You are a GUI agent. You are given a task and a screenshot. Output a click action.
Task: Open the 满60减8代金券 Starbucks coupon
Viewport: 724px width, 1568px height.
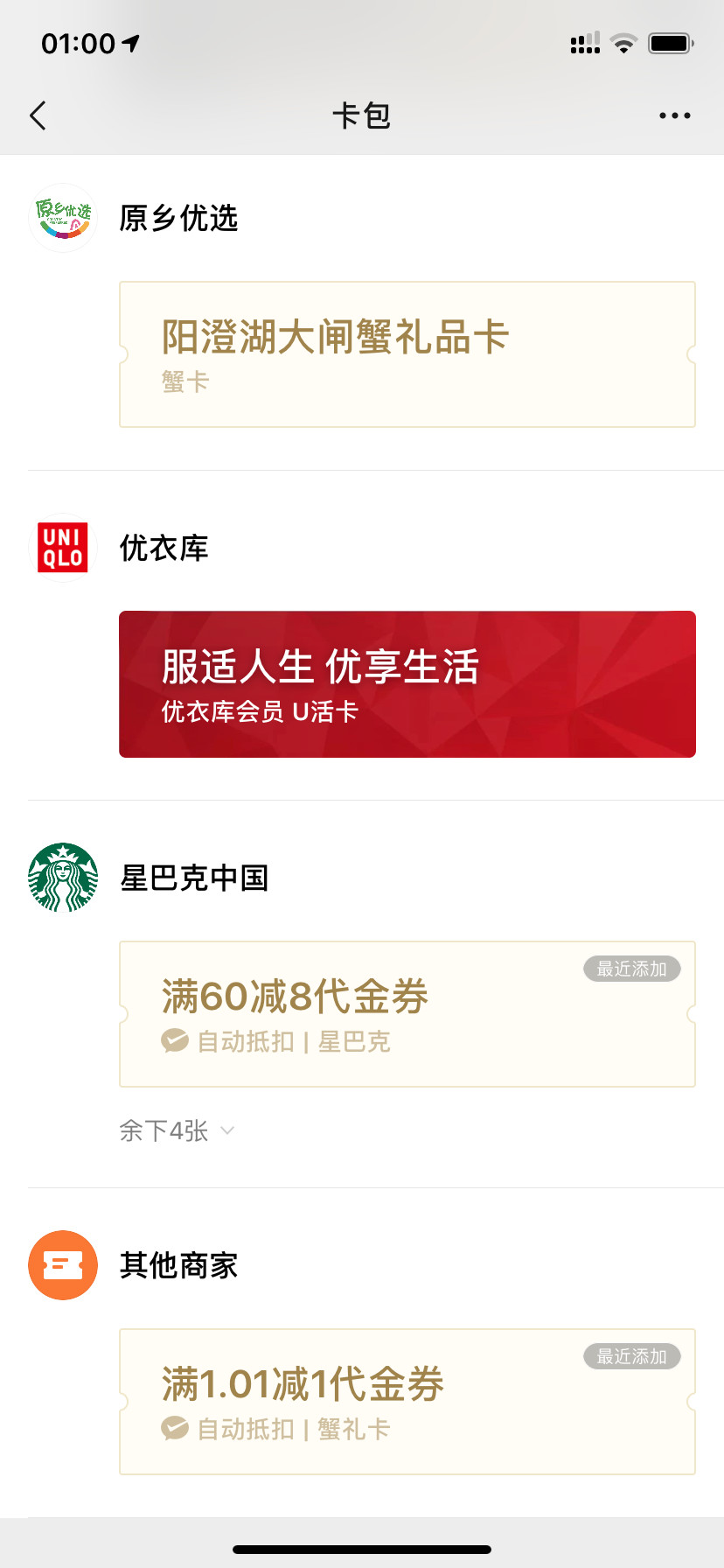point(407,1014)
